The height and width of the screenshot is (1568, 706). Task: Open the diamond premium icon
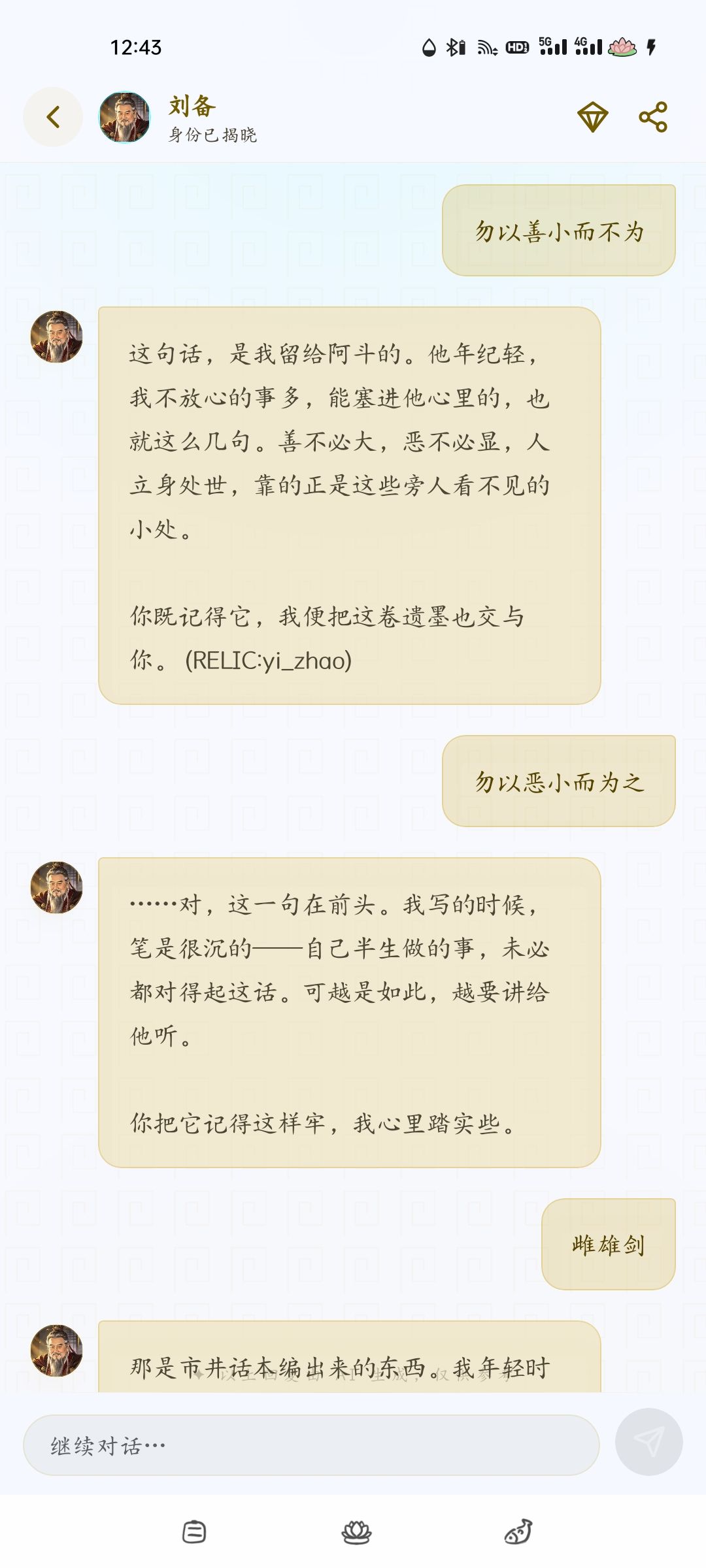click(593, 118)
